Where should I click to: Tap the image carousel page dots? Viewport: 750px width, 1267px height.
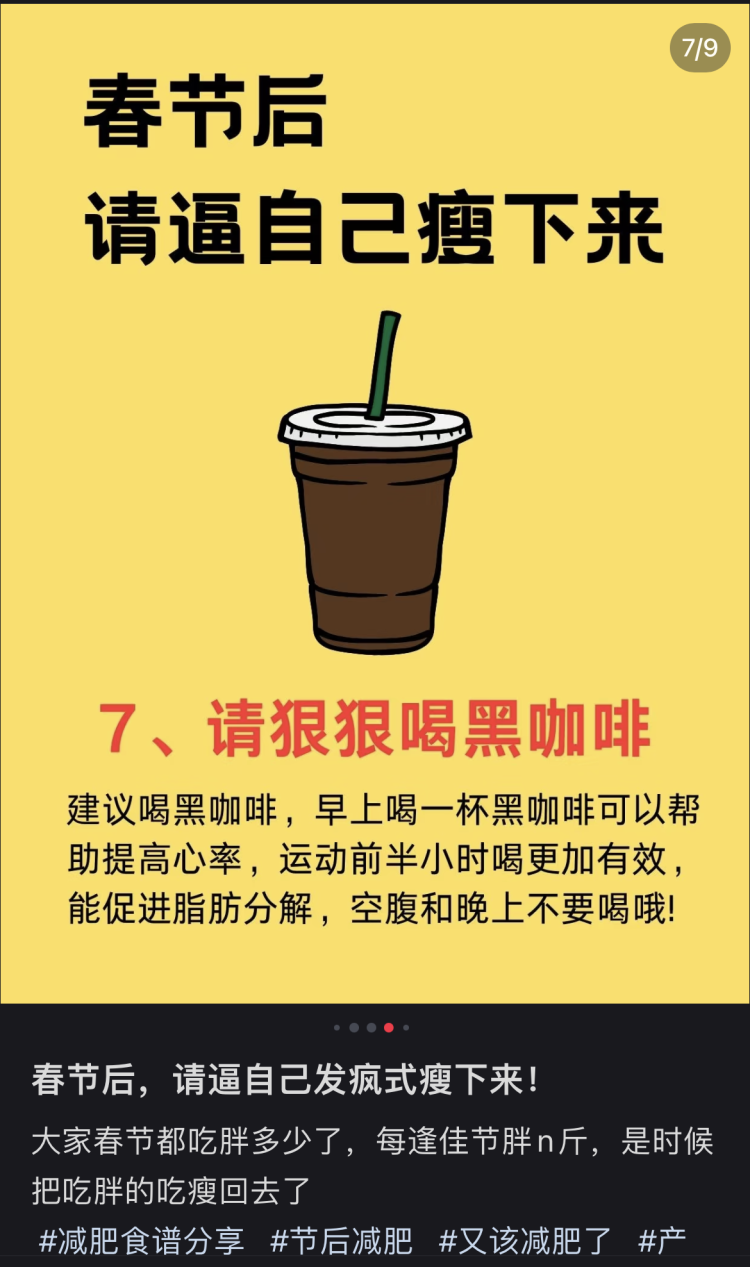[372, 1027]
